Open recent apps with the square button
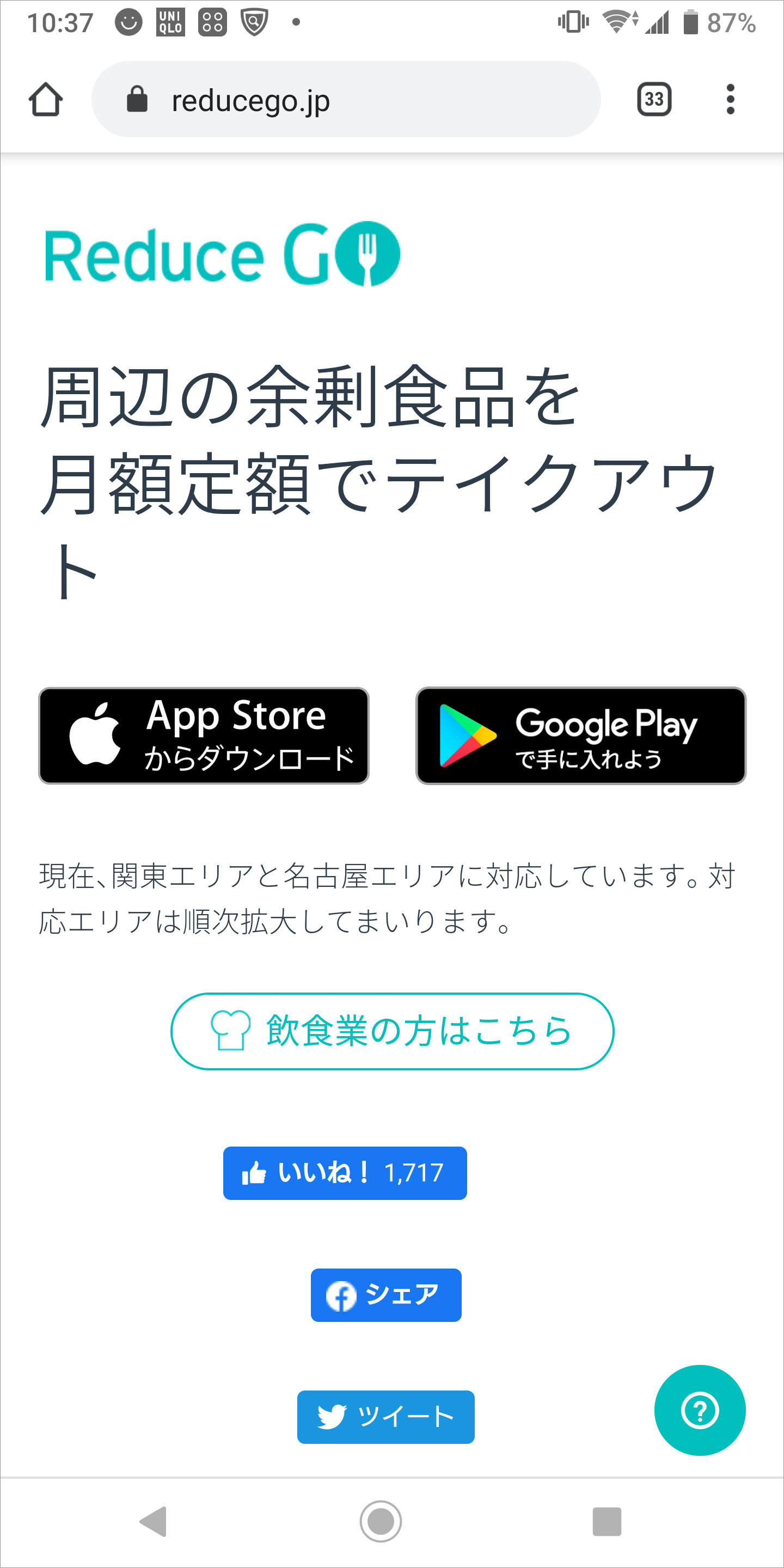784x1568 pixels. [607, 1521]
